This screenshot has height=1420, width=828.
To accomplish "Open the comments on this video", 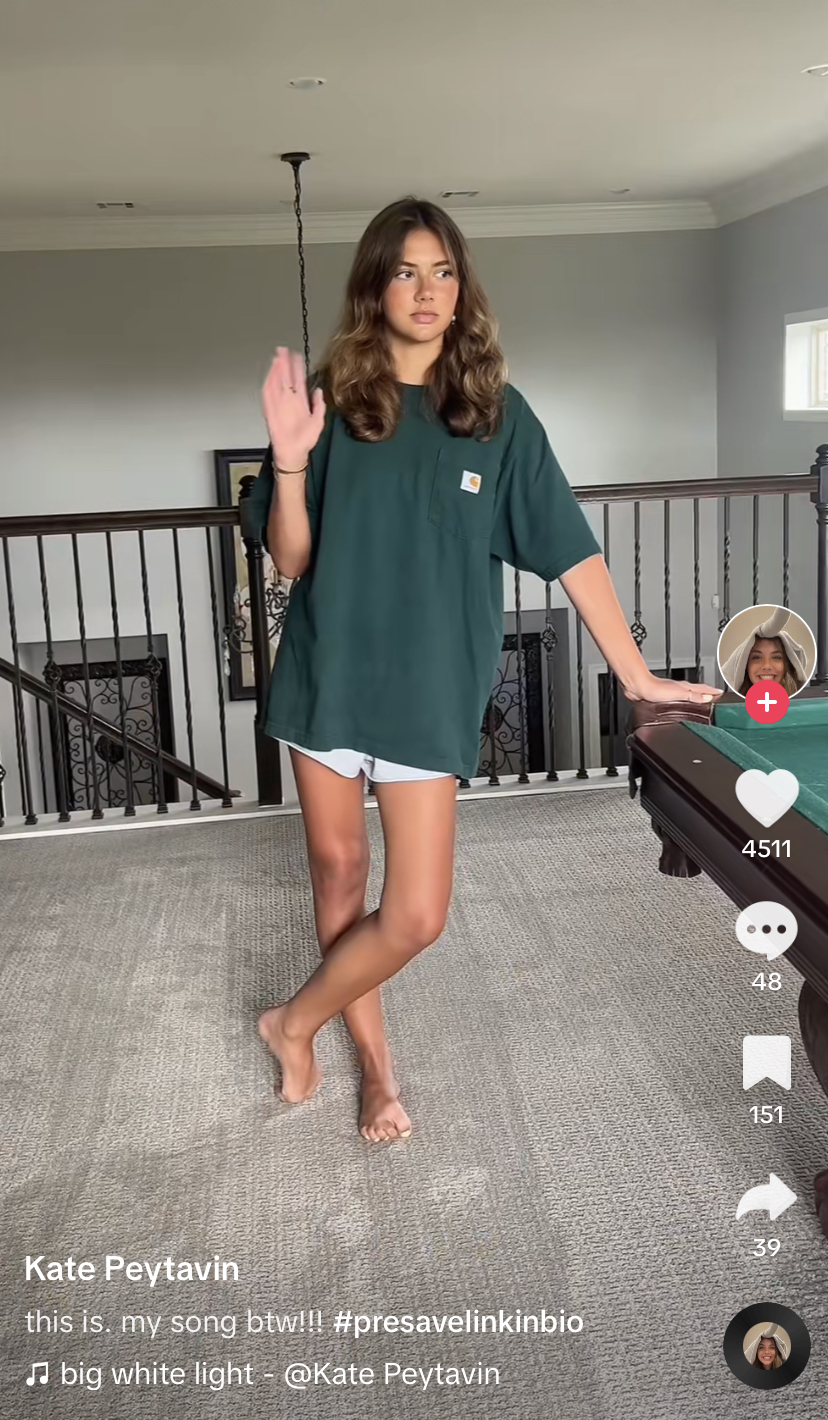I will coord(766,930).
